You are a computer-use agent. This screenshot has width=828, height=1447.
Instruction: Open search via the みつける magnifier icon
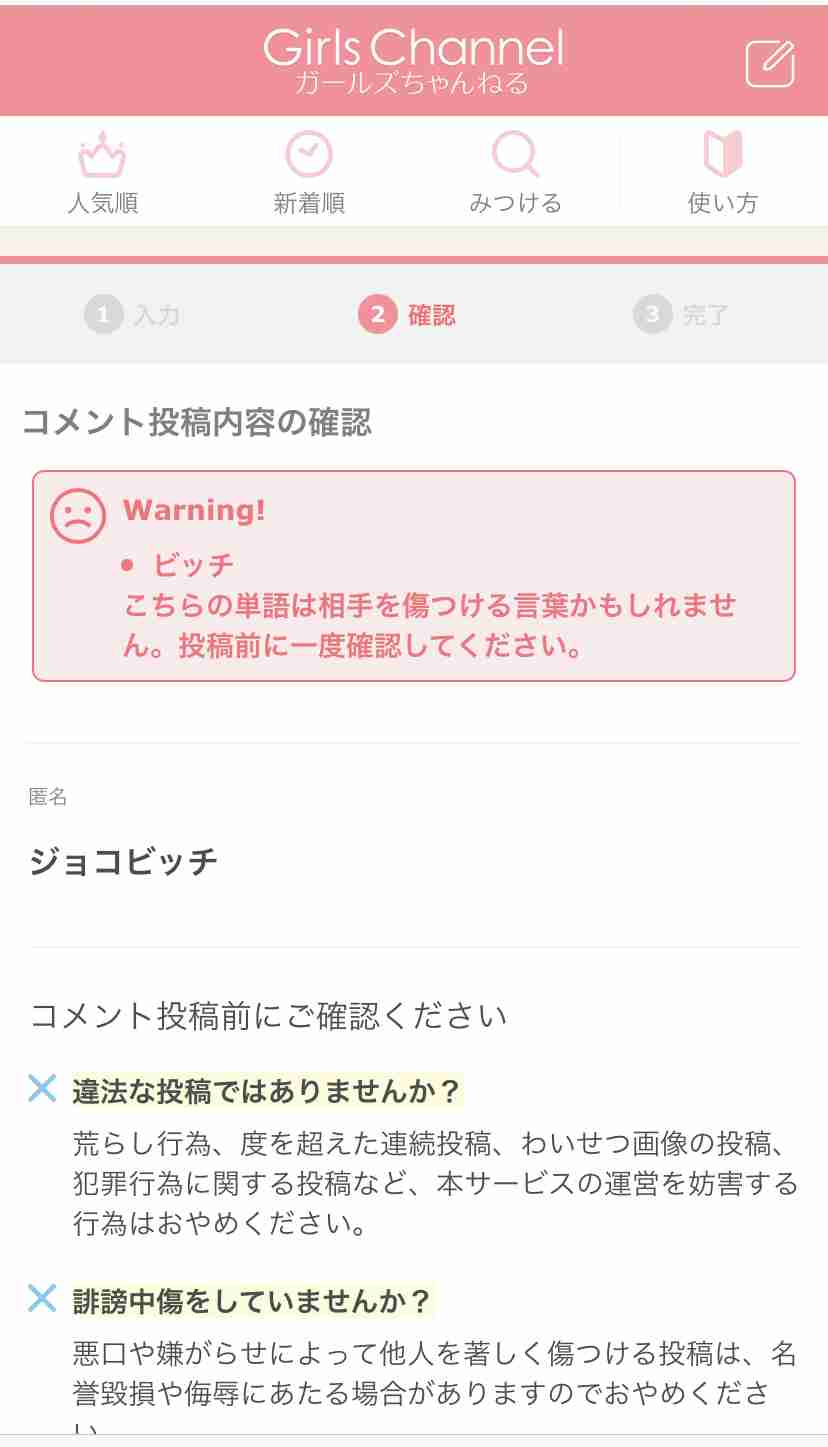[514, 153]
